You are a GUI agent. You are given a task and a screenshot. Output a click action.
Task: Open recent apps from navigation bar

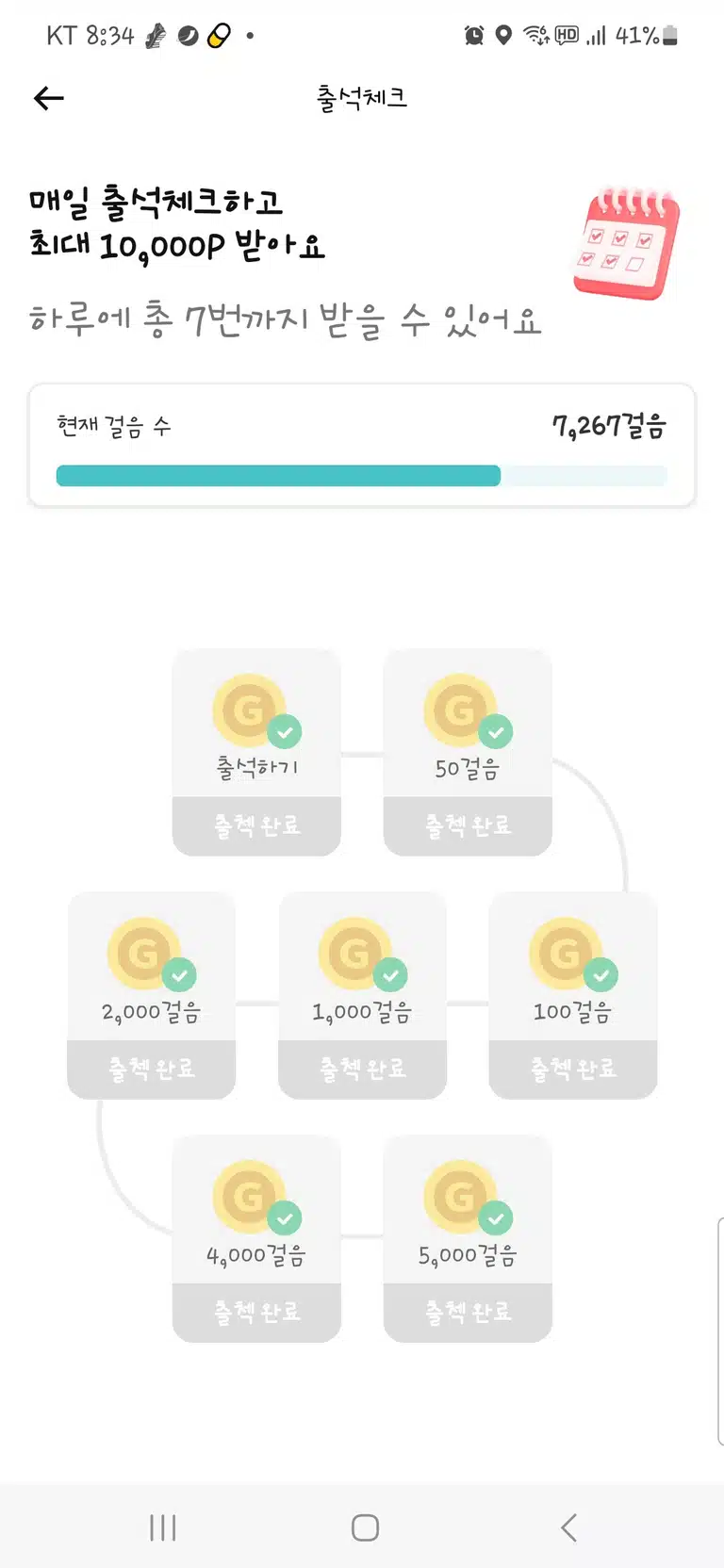pyautogui.click(x=163, y=1527)
